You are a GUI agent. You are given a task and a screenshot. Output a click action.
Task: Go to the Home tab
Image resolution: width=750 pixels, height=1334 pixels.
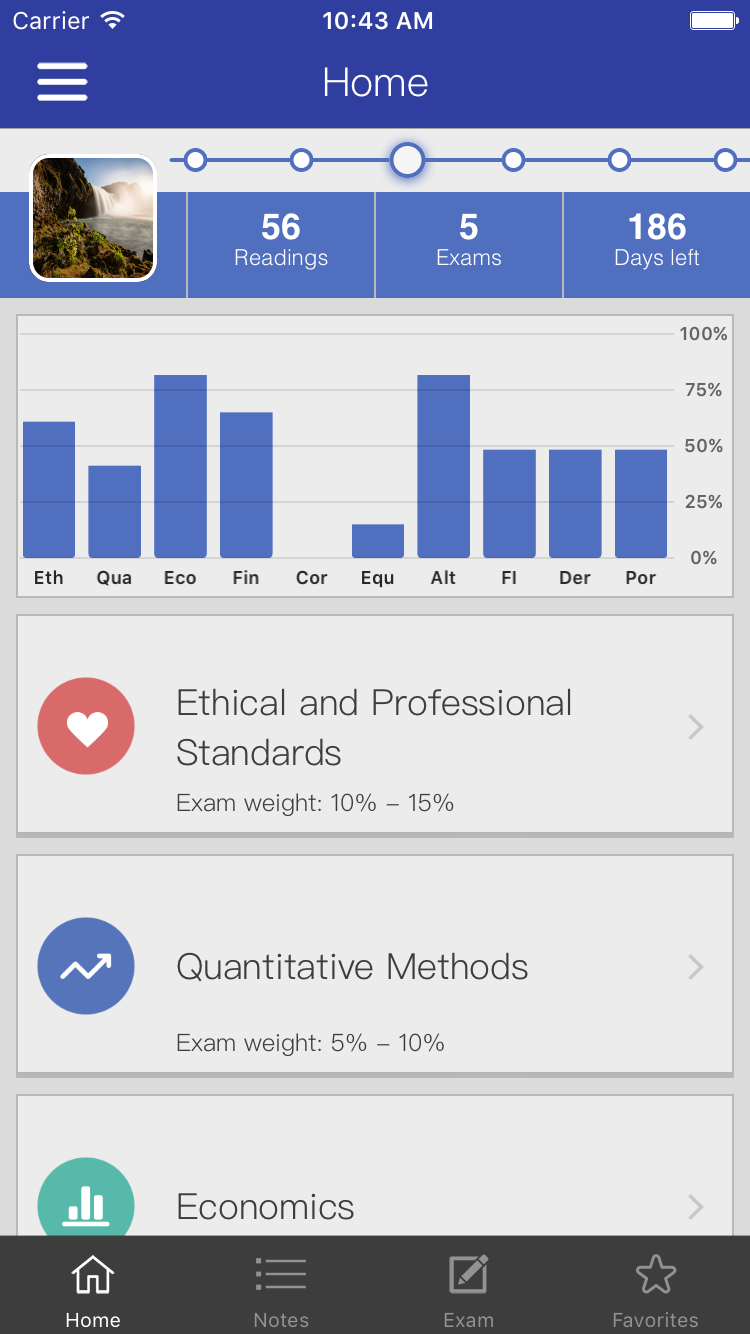93,1286
